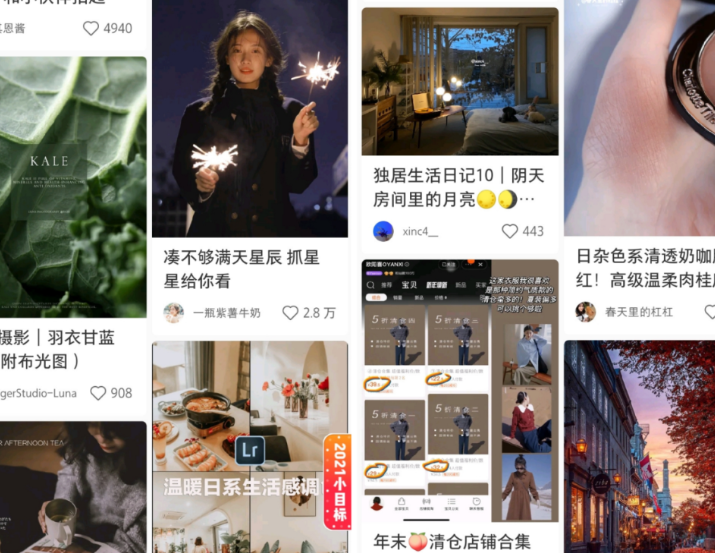Open the 独居生活日记10 post
Image resolution: width=715 pixels, height=553 pixels.
[x=459, y=82]
